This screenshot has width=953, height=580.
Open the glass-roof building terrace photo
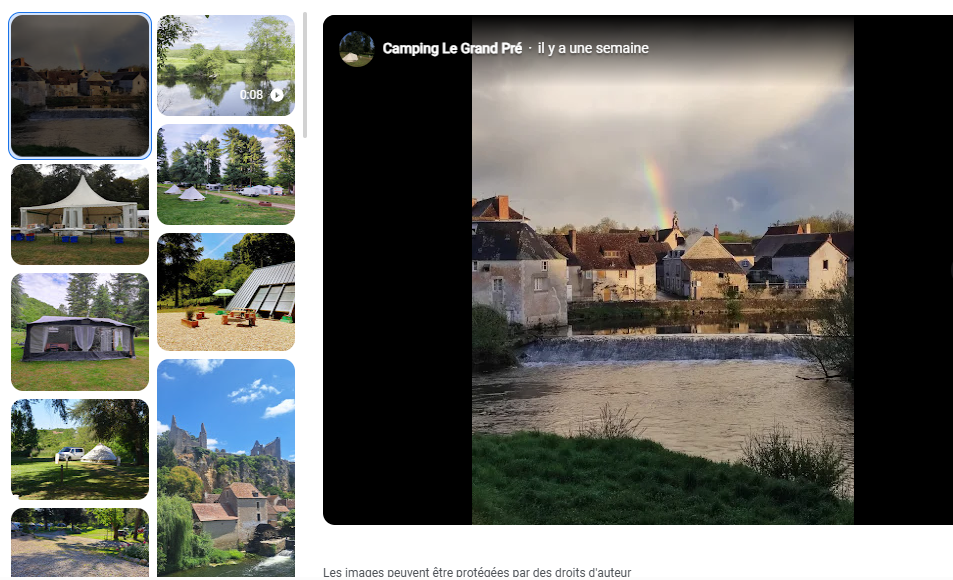pyautogui.click(x=226, y=292)
